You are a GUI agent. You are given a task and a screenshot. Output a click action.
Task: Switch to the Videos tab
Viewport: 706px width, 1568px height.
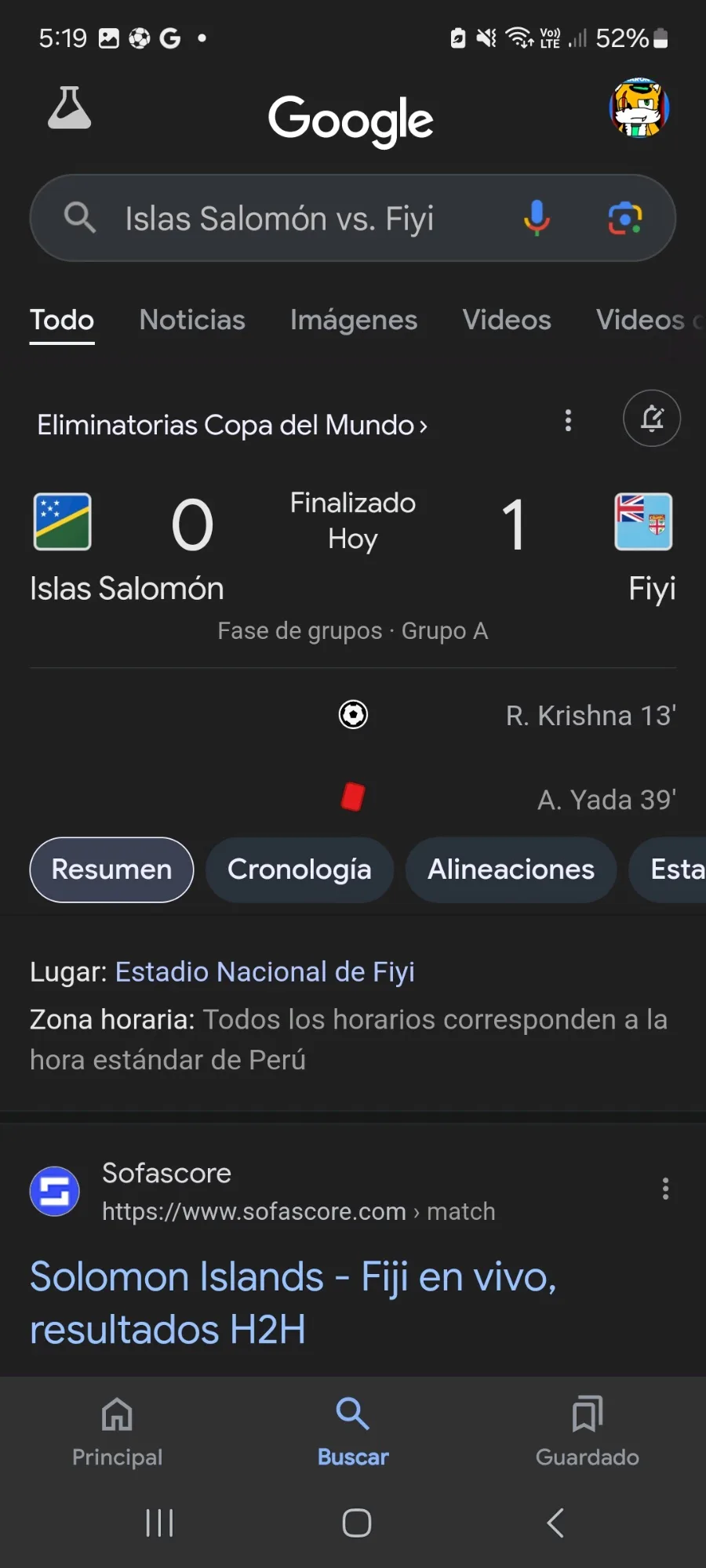pyautogui.click(x=507, y=320)
